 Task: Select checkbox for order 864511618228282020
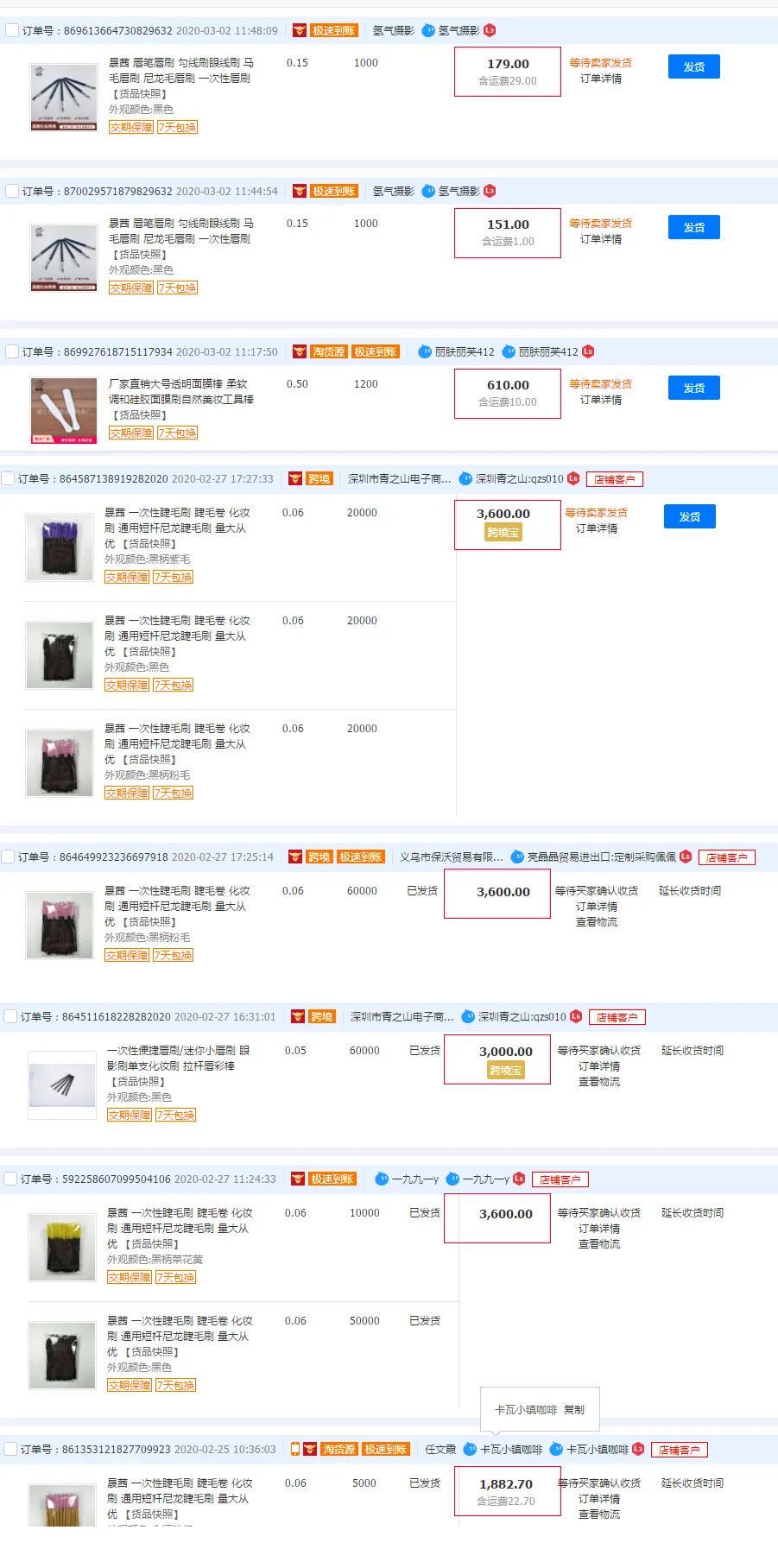tap(10, 1016)
